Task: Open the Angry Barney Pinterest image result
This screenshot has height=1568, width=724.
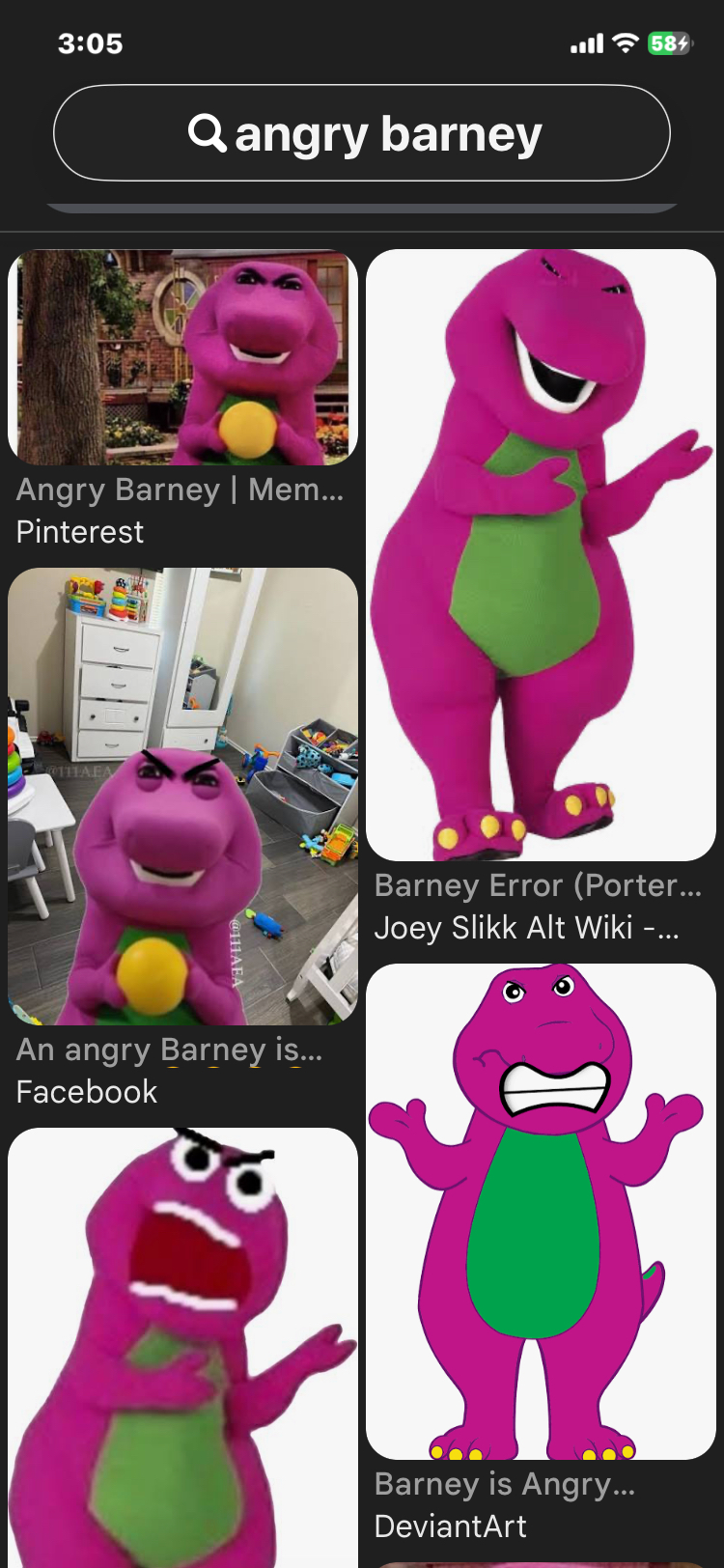Action: point(182,357)
